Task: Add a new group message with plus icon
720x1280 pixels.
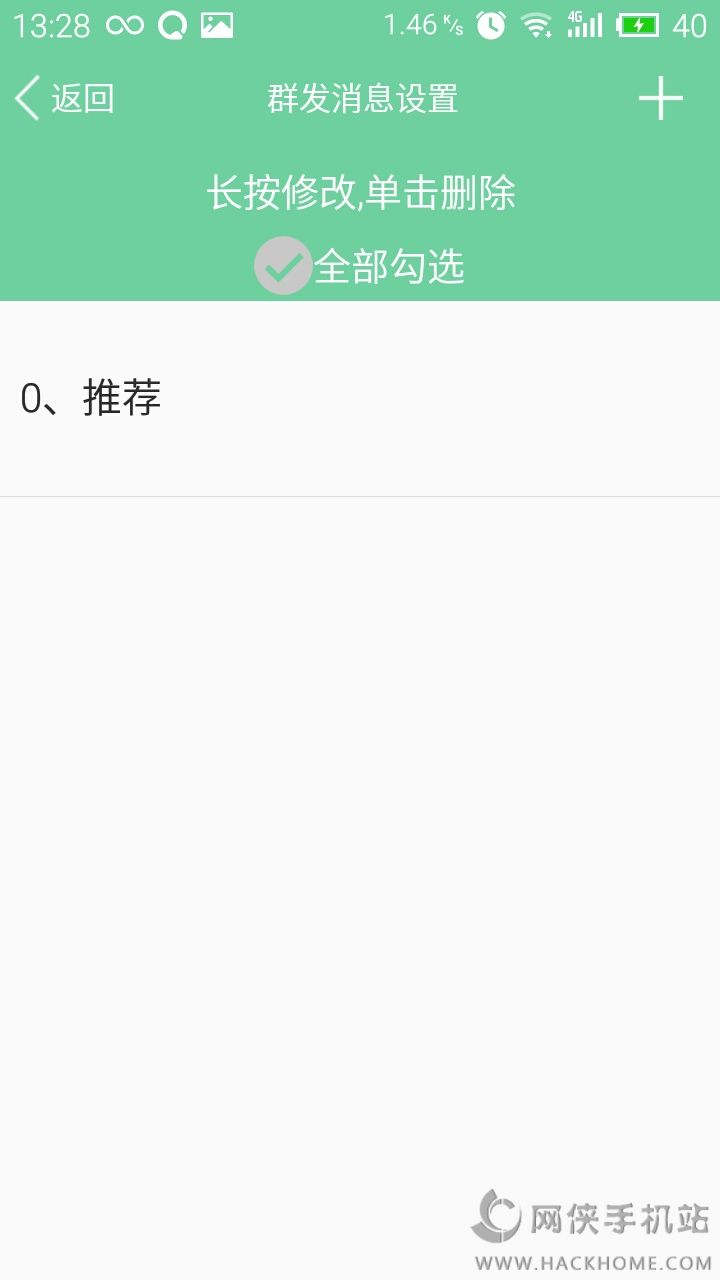Action: (x=660, y=98)
